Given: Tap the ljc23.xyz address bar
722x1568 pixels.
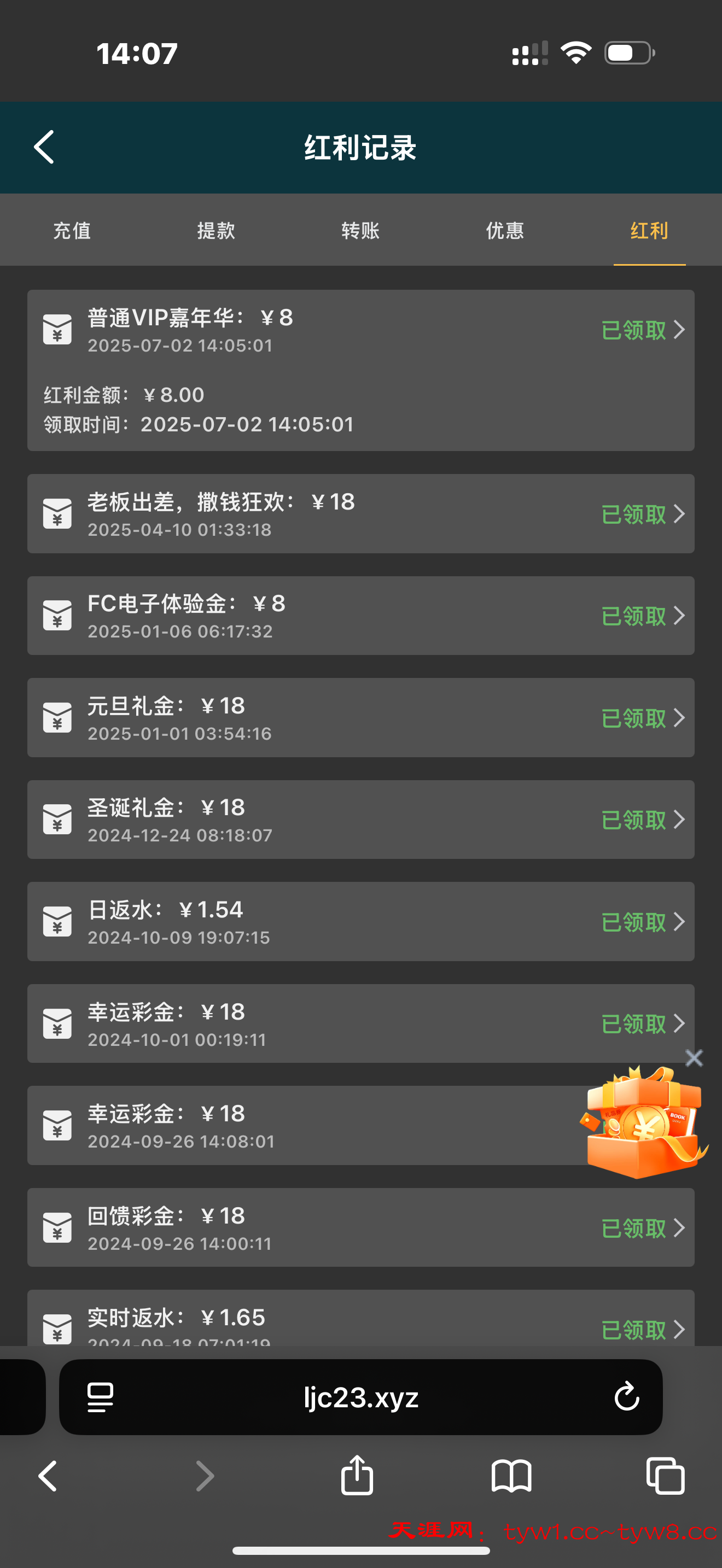Looking at the screenshot, I should 360,1397.
